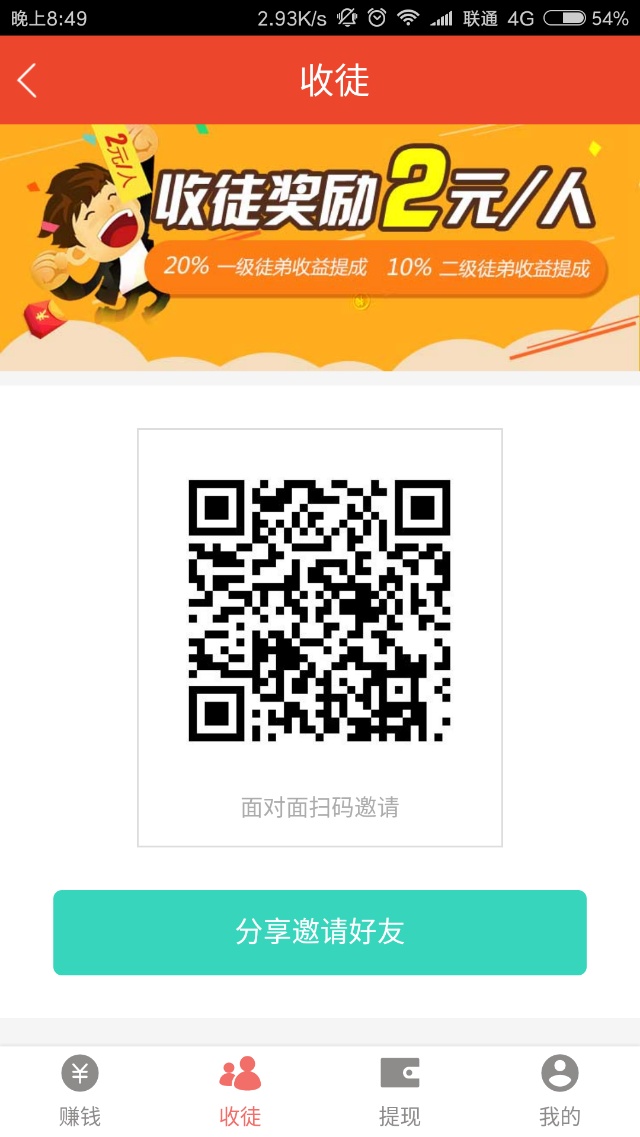This screenshot has height=1137, width=640.
Task: Open the 提现 tab
Action: pyautogui.click(x=399, y=1091)
